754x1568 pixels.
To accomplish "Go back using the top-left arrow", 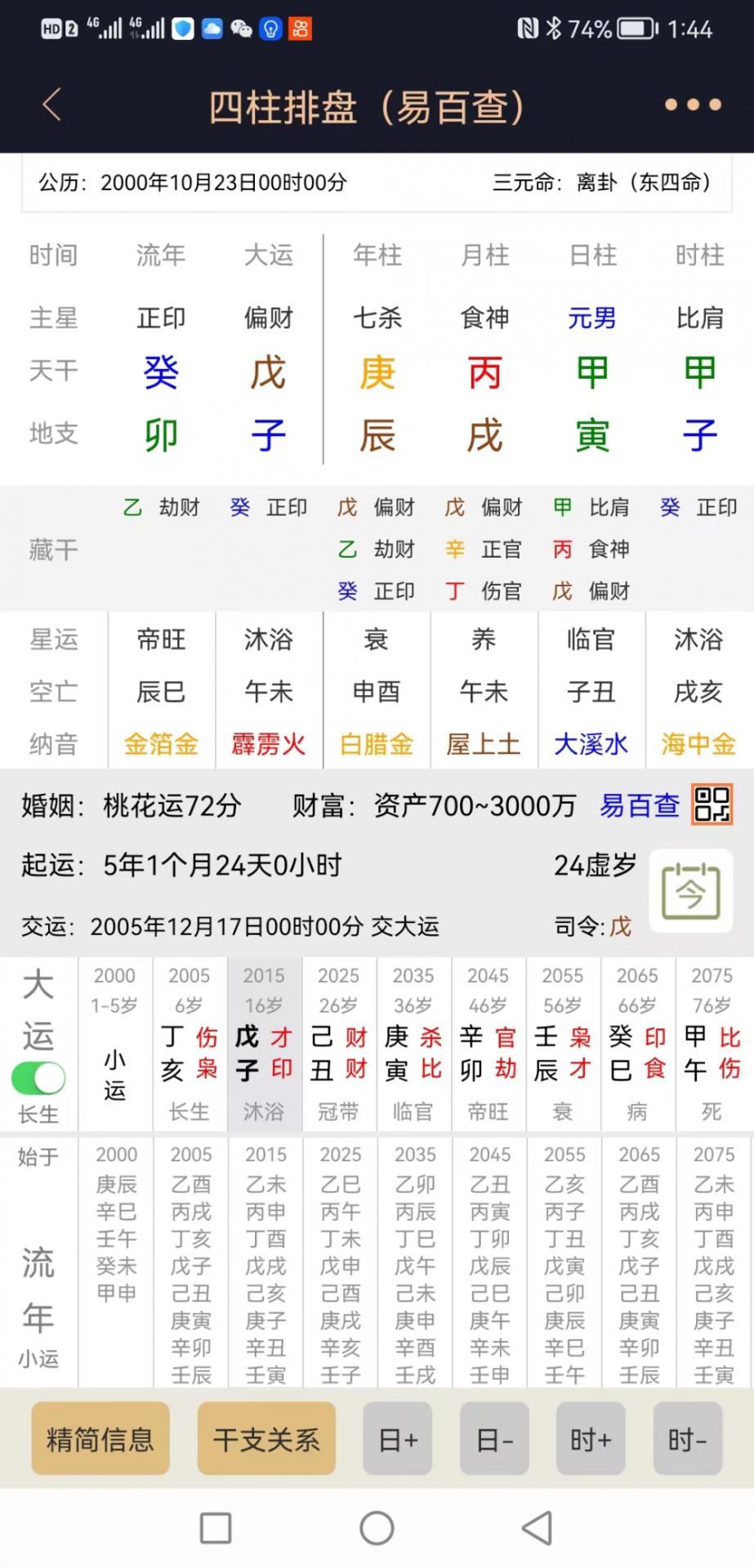I will click(52, 105).
